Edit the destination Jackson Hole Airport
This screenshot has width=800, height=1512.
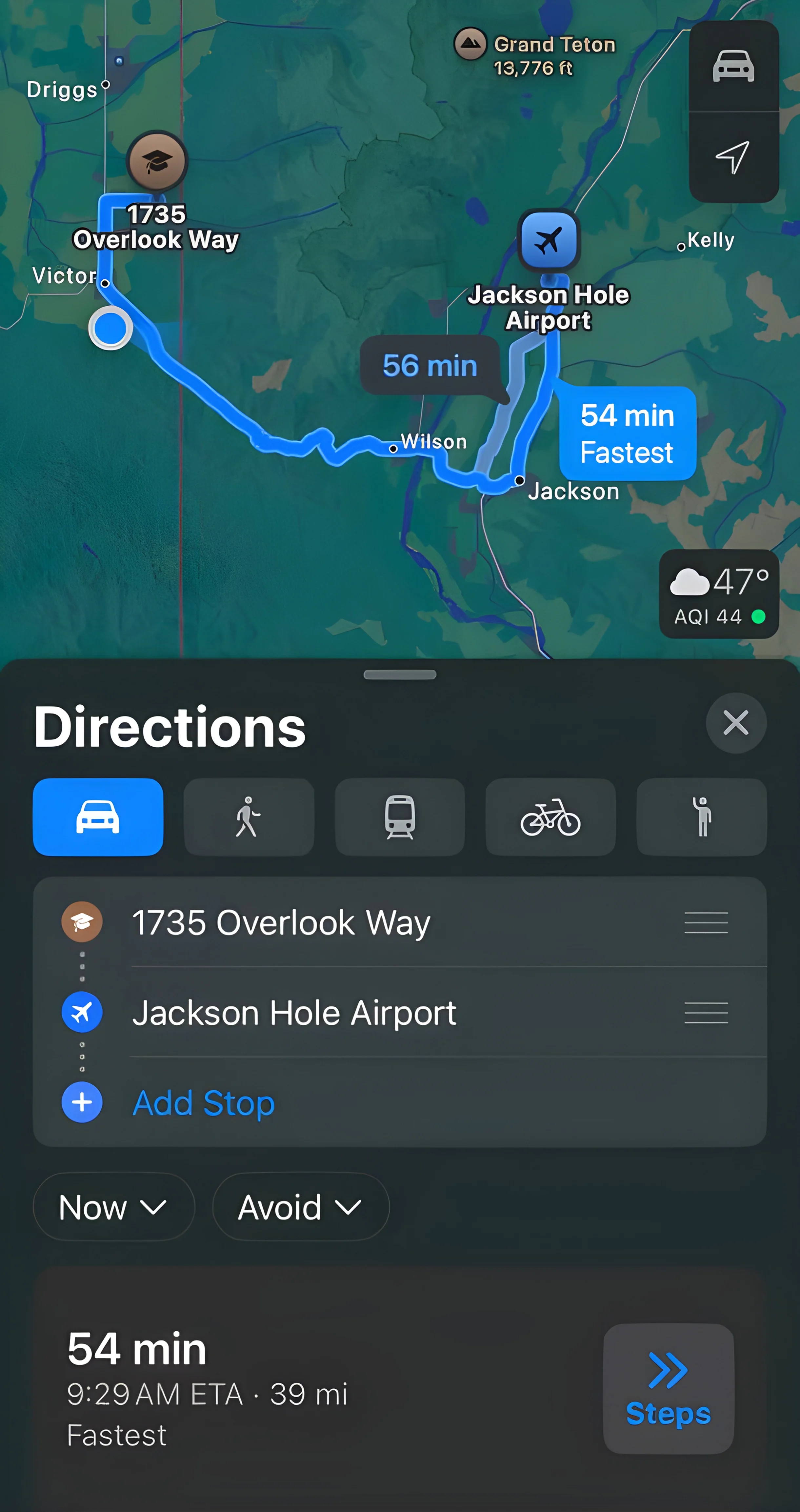pyautogui.click(x=294, y=1013)
